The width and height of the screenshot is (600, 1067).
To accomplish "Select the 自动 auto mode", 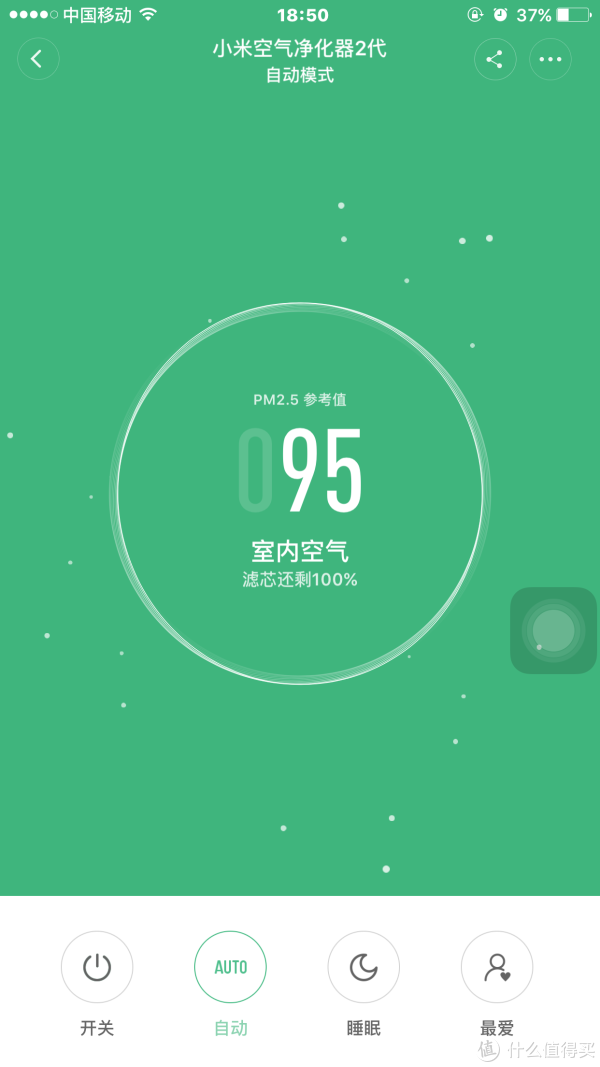I will (x=231, y=967).
